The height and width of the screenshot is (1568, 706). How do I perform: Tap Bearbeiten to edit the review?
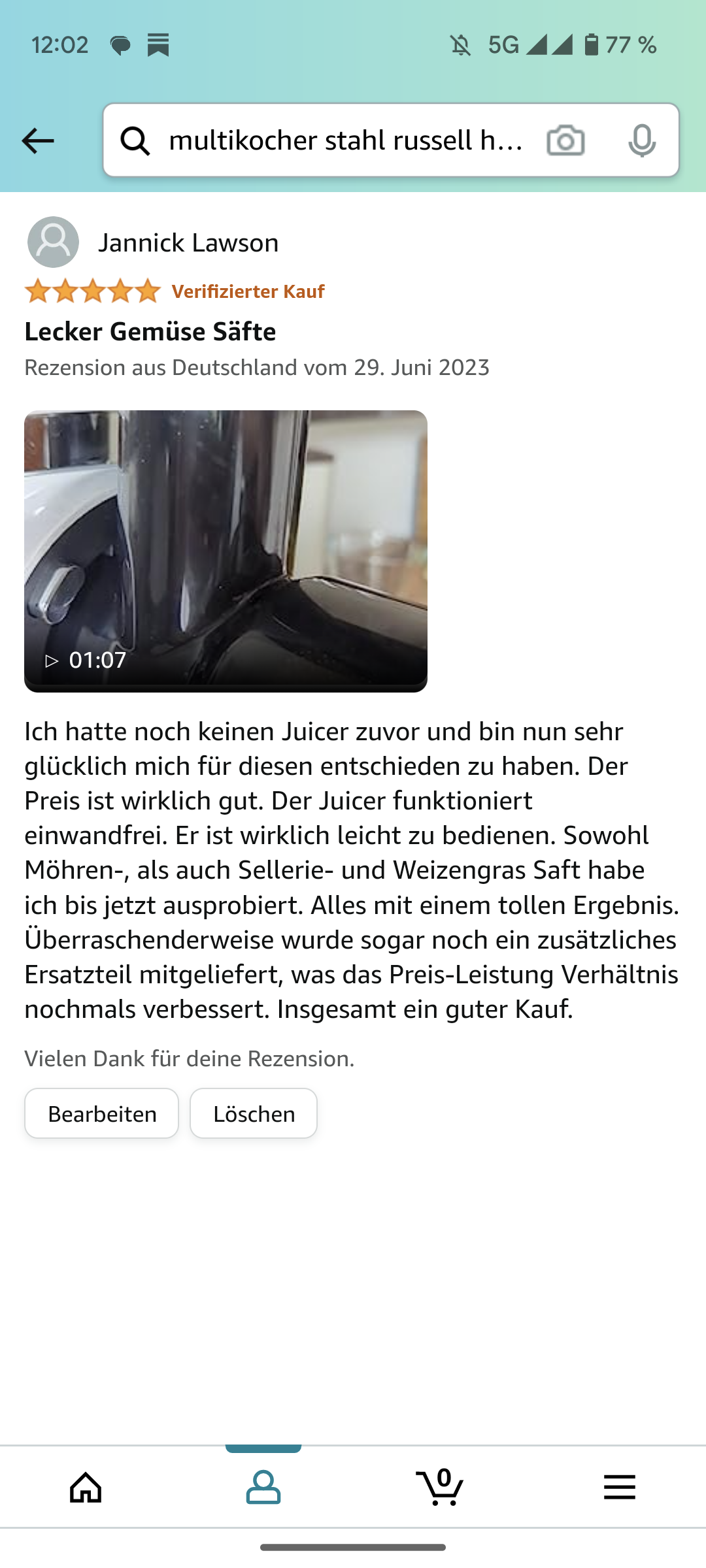102,1113
